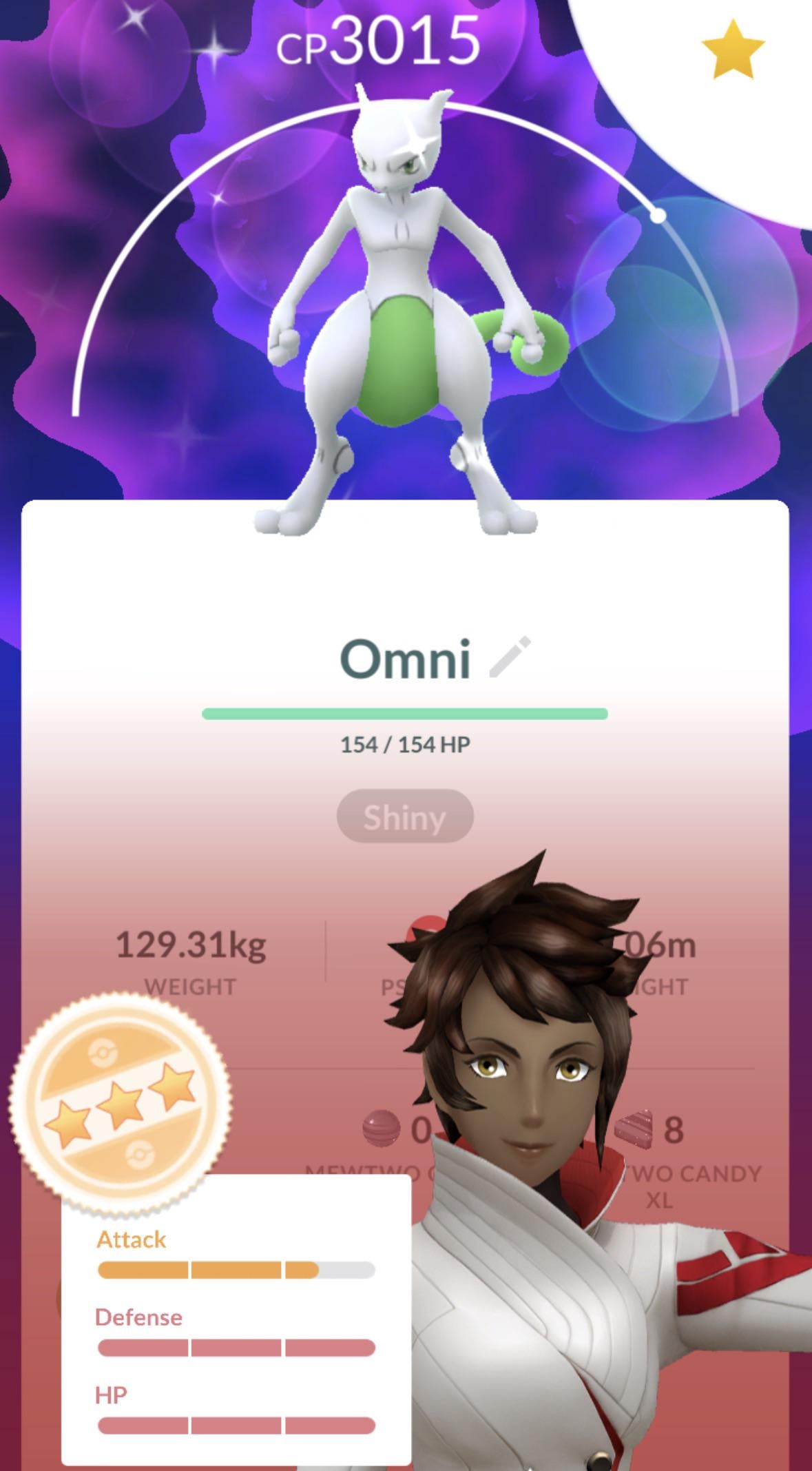Tap the Shiny tag chip
This screenshot has width=812, height=1471.
tap(405, 816)
